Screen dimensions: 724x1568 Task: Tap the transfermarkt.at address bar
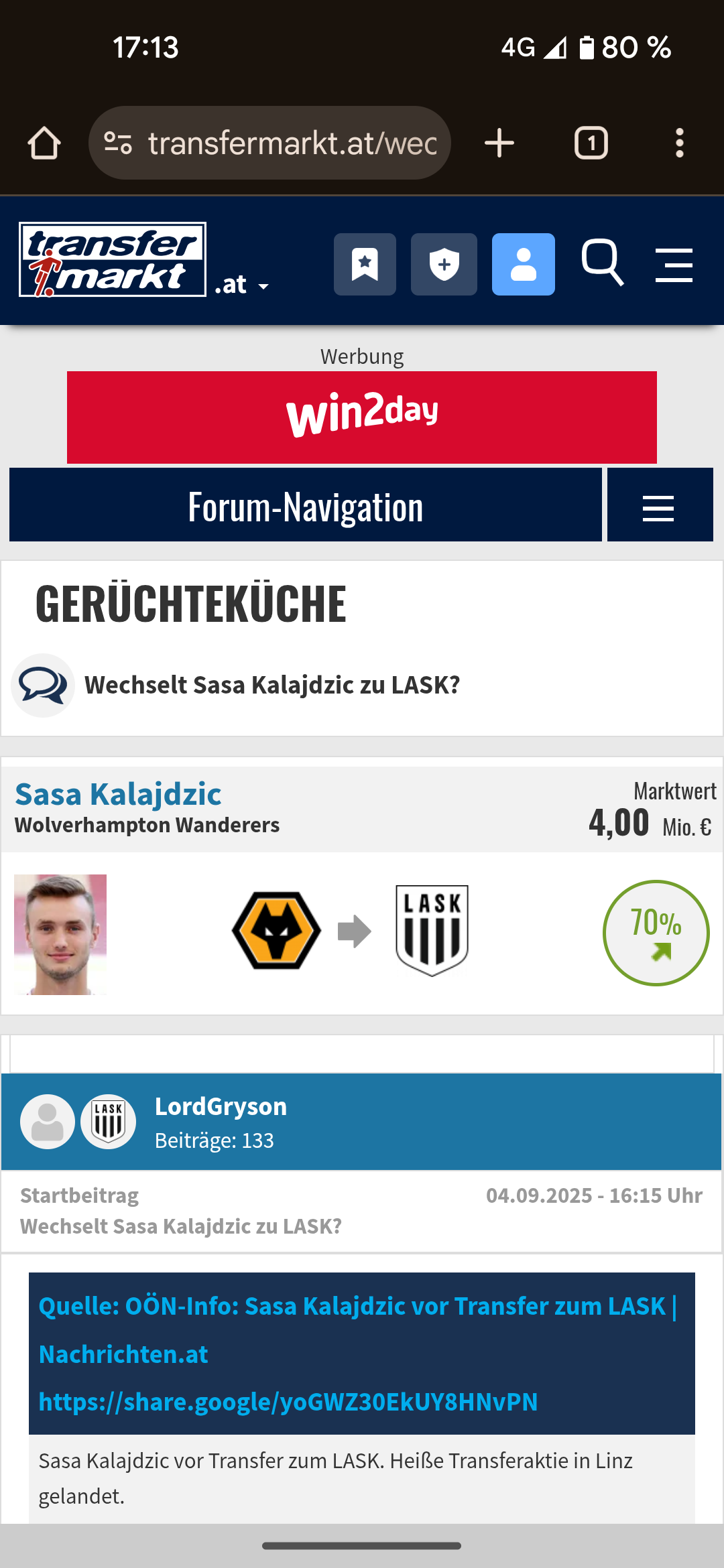tap(269, 143)
